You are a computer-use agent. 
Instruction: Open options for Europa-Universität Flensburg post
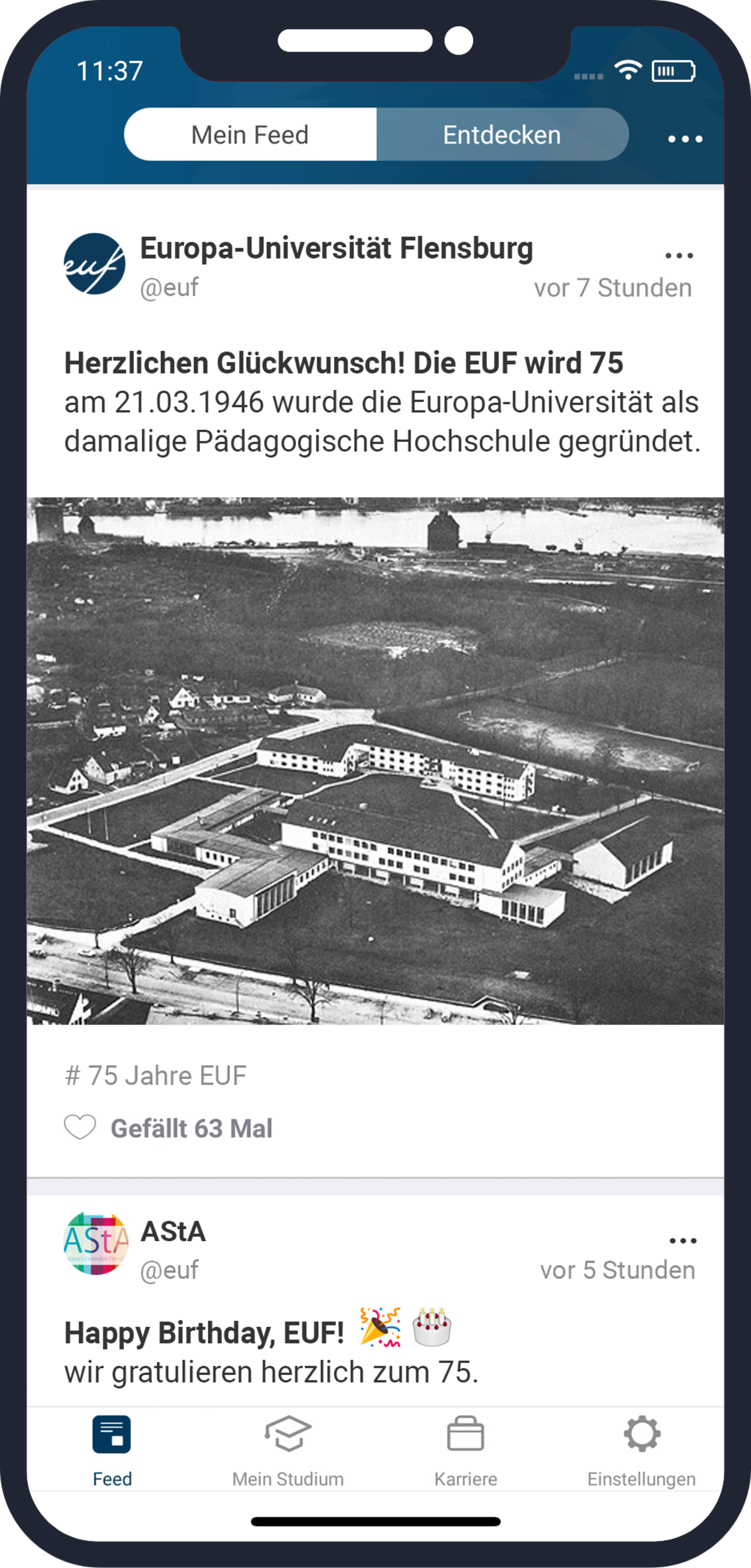coord(679,256)
